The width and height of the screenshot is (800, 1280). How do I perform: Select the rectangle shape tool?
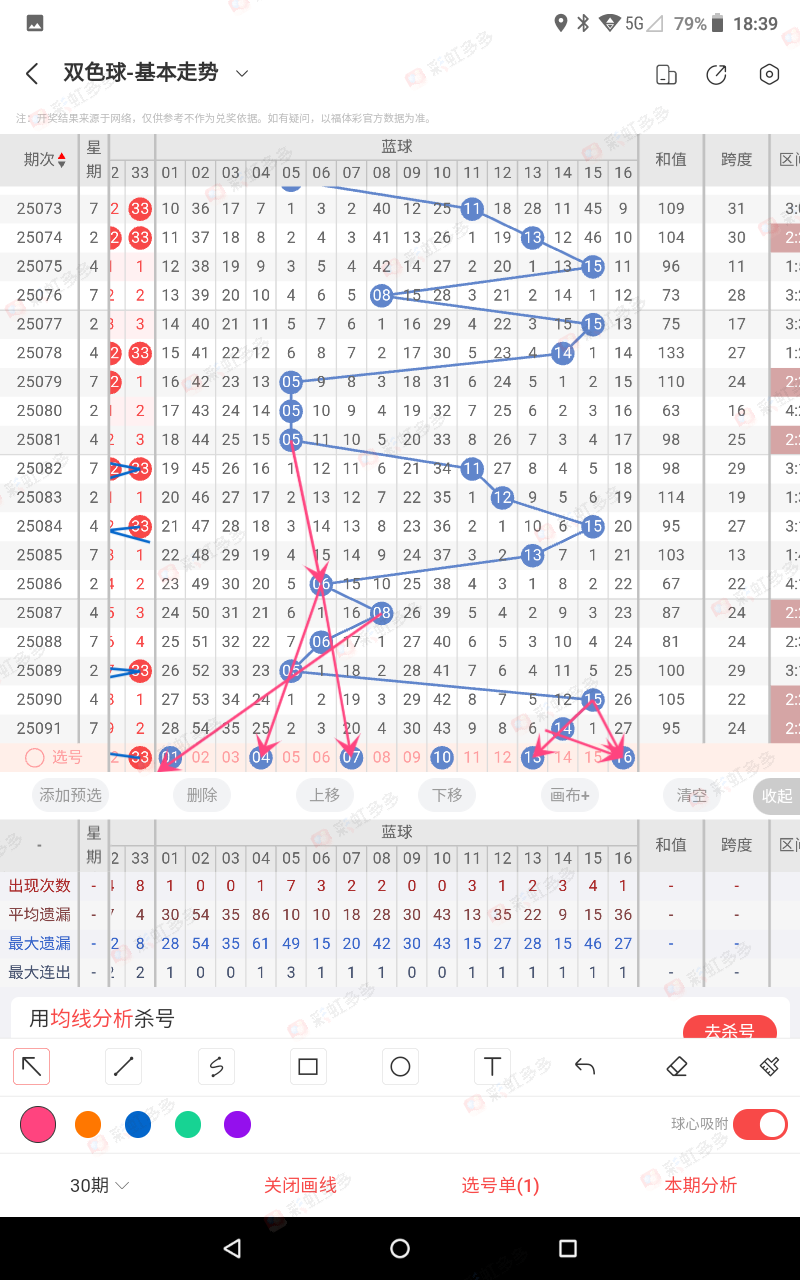pyautogui.click(x=308, y=1067)
